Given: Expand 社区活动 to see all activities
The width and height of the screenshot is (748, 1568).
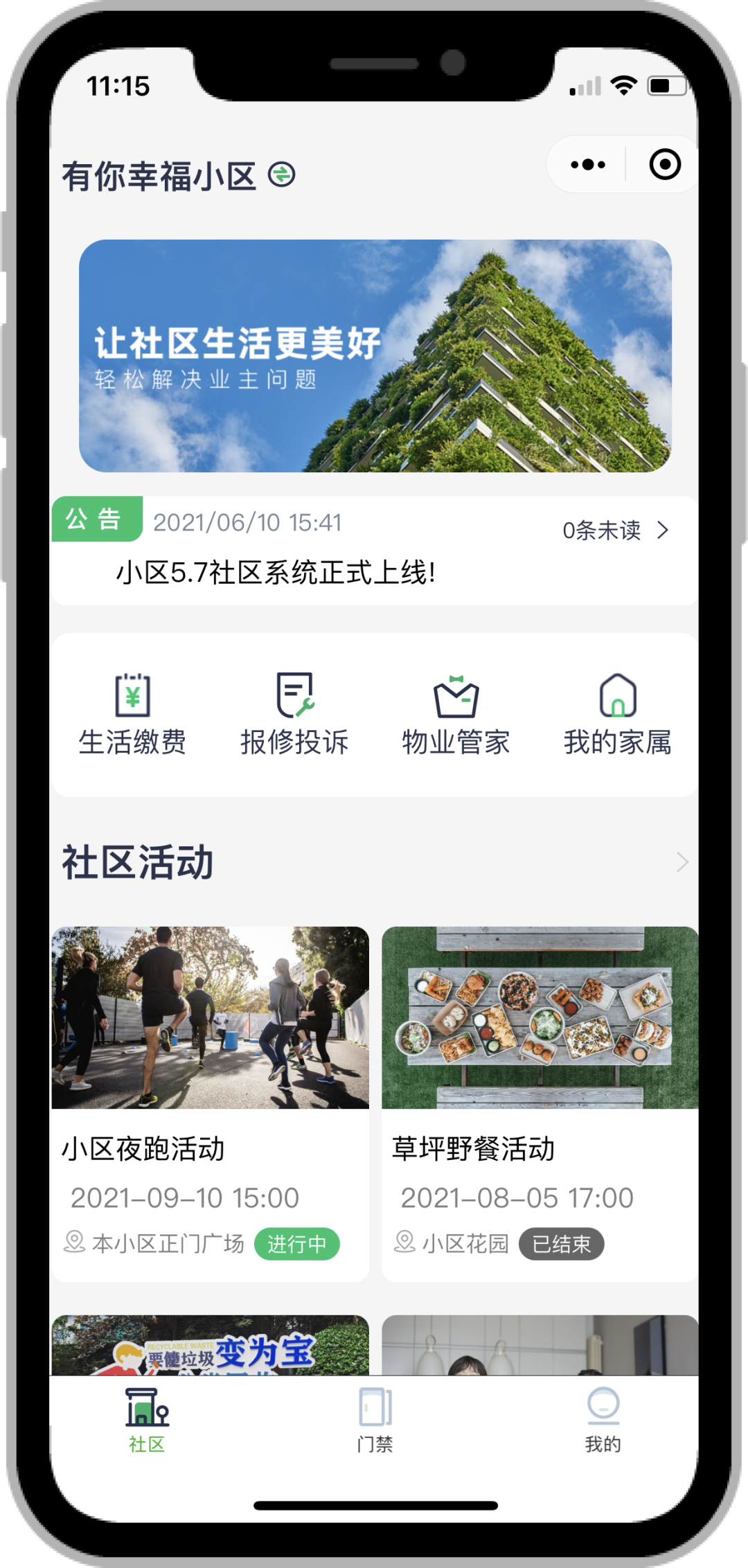Looking at the screenshot, I should 682,862.
